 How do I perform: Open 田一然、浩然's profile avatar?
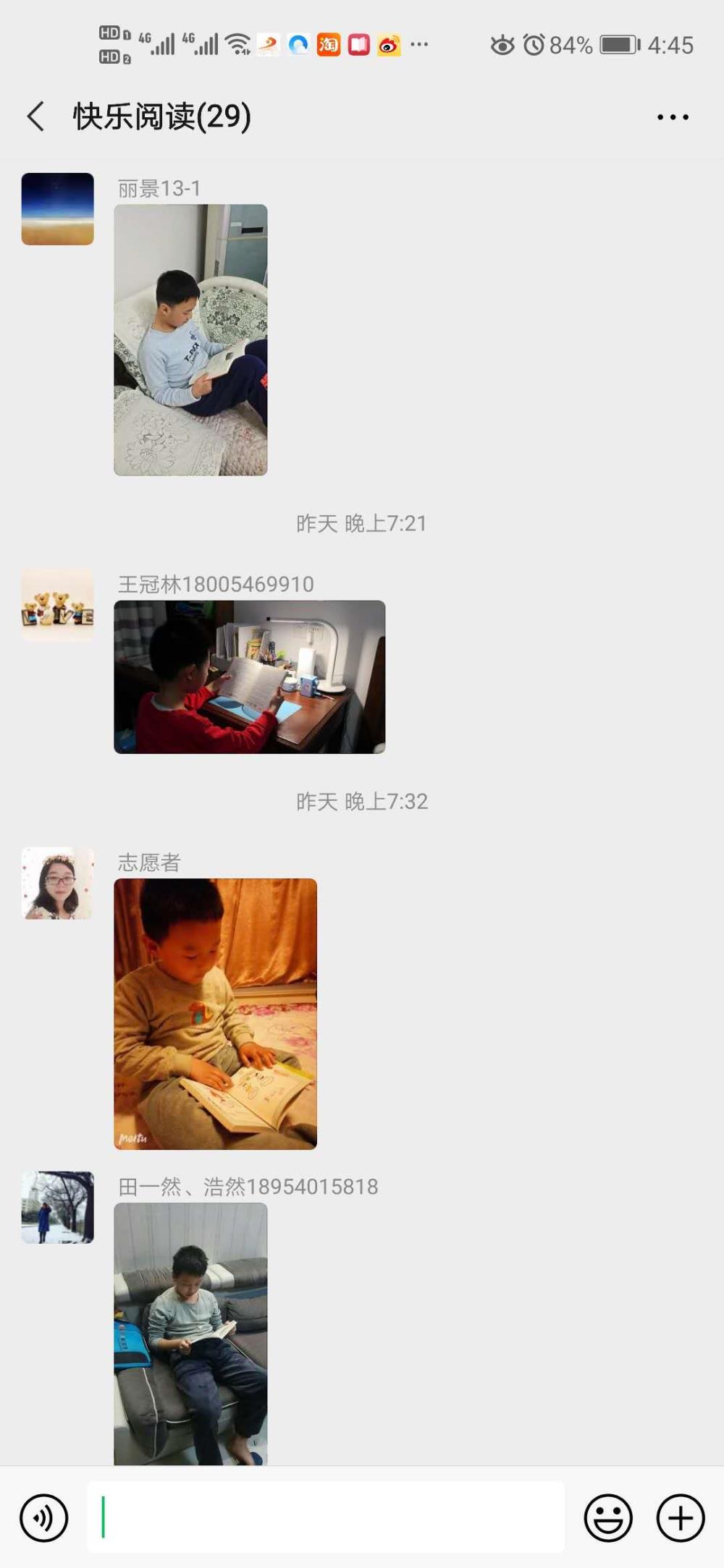[x=57, y=1207]
